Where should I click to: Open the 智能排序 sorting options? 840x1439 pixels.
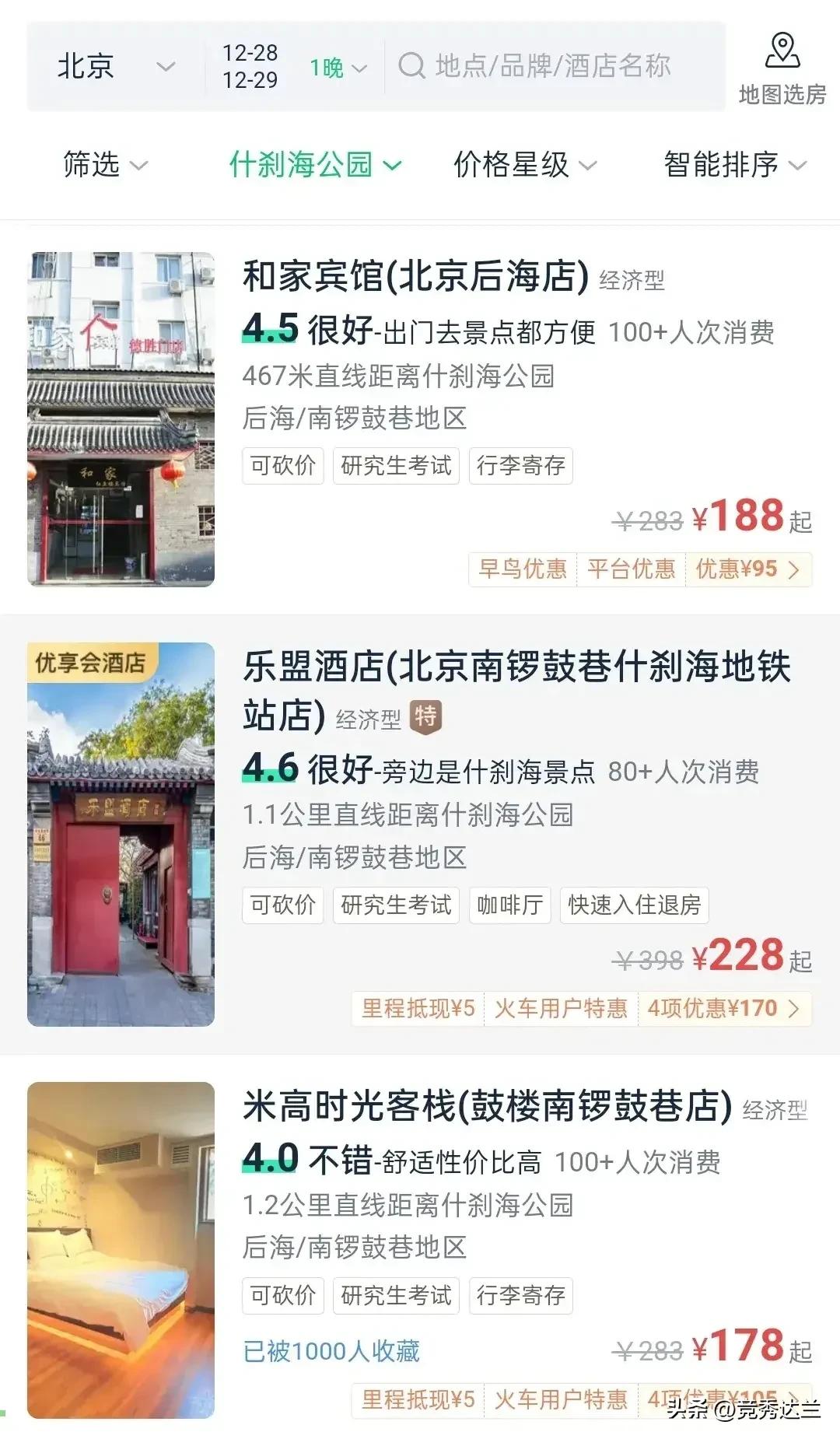[734, 165]
